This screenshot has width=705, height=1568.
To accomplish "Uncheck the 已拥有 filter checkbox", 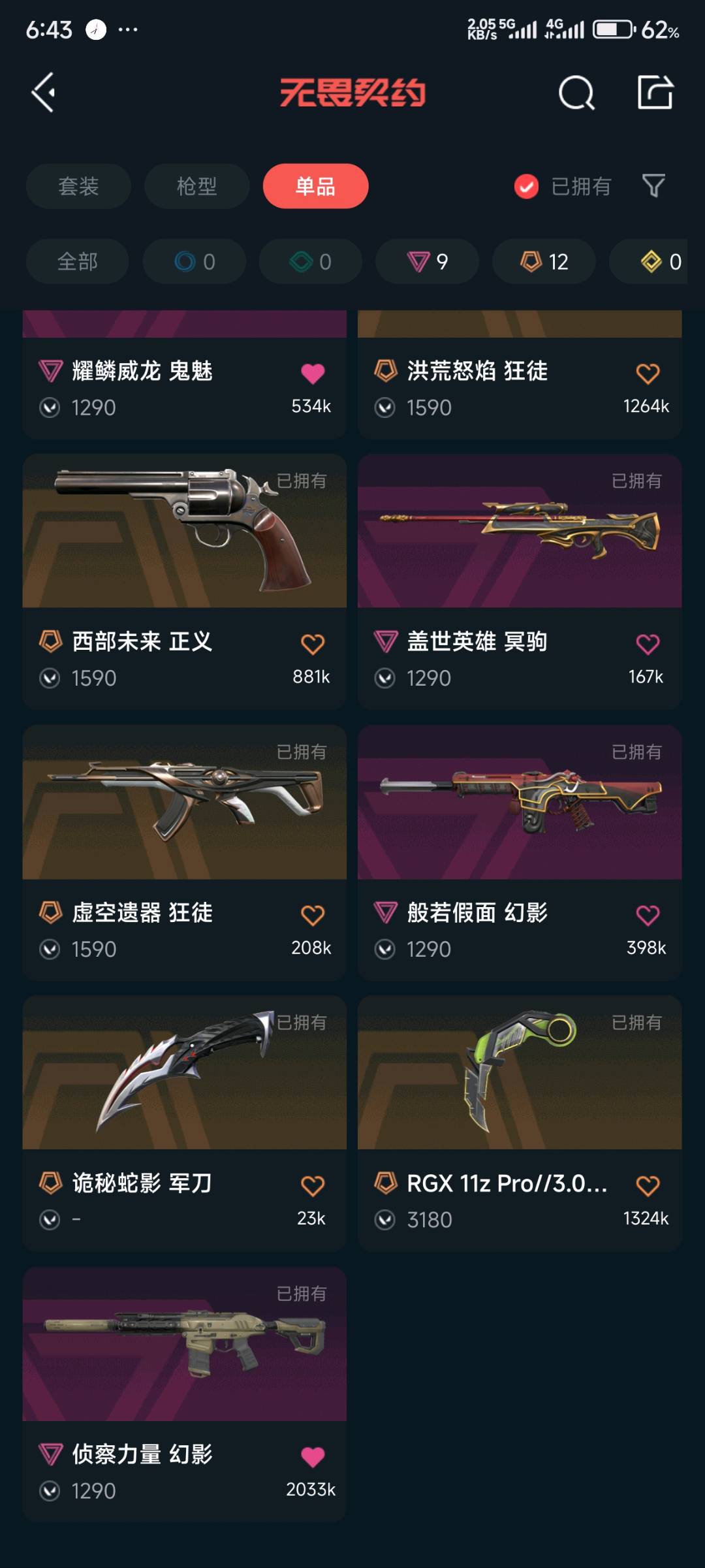I will pos(526,186).
